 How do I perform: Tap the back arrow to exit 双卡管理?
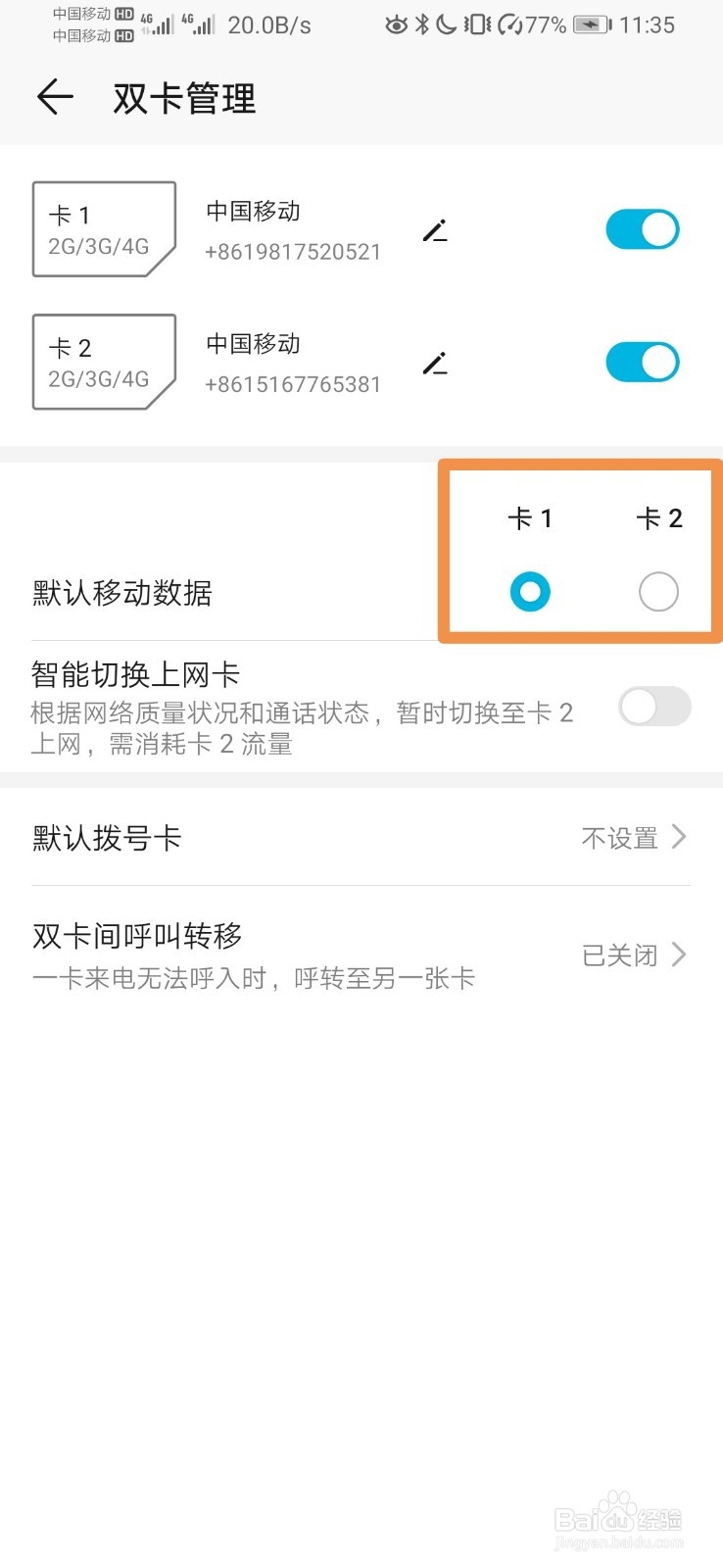click(54, 98)
